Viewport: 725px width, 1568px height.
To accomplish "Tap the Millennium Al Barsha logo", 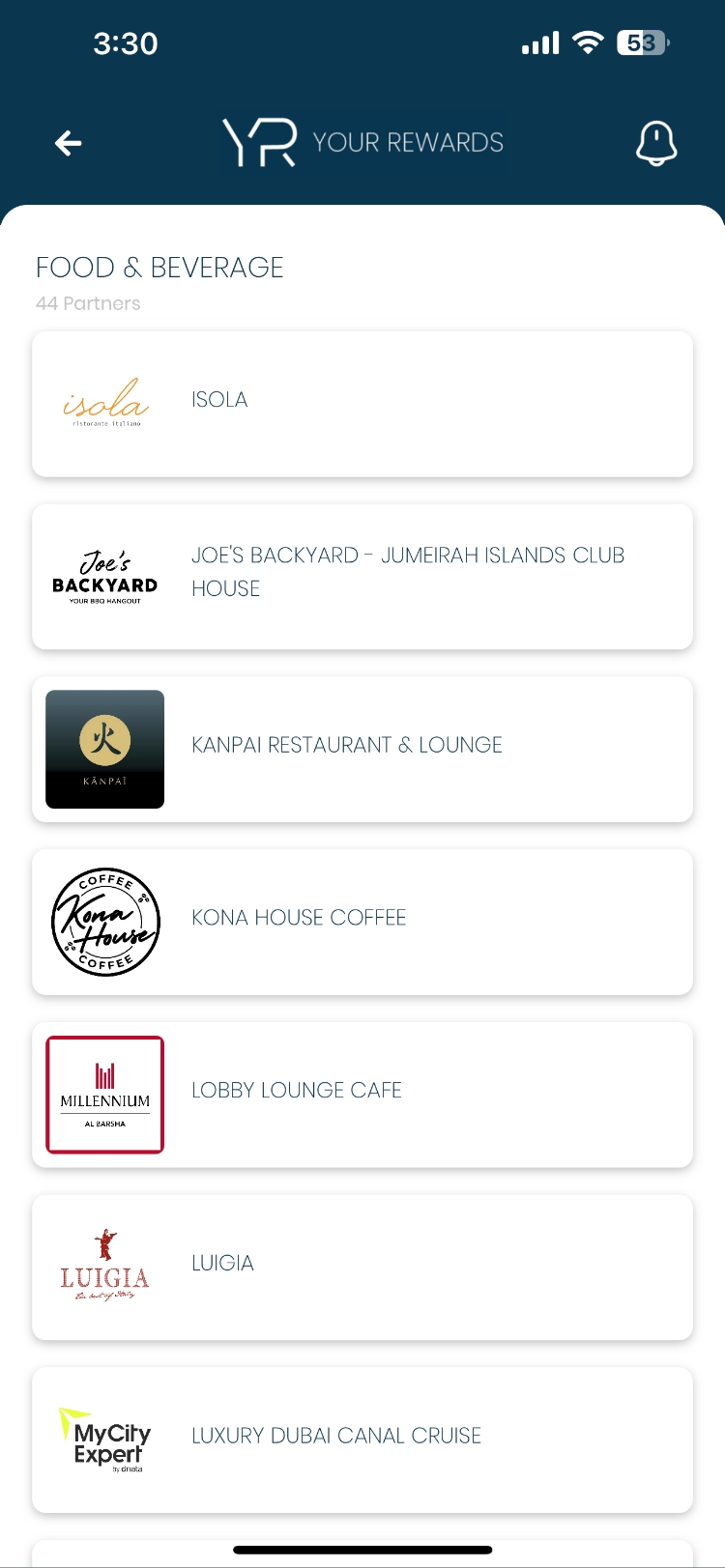I will (x=104, y=1095).
